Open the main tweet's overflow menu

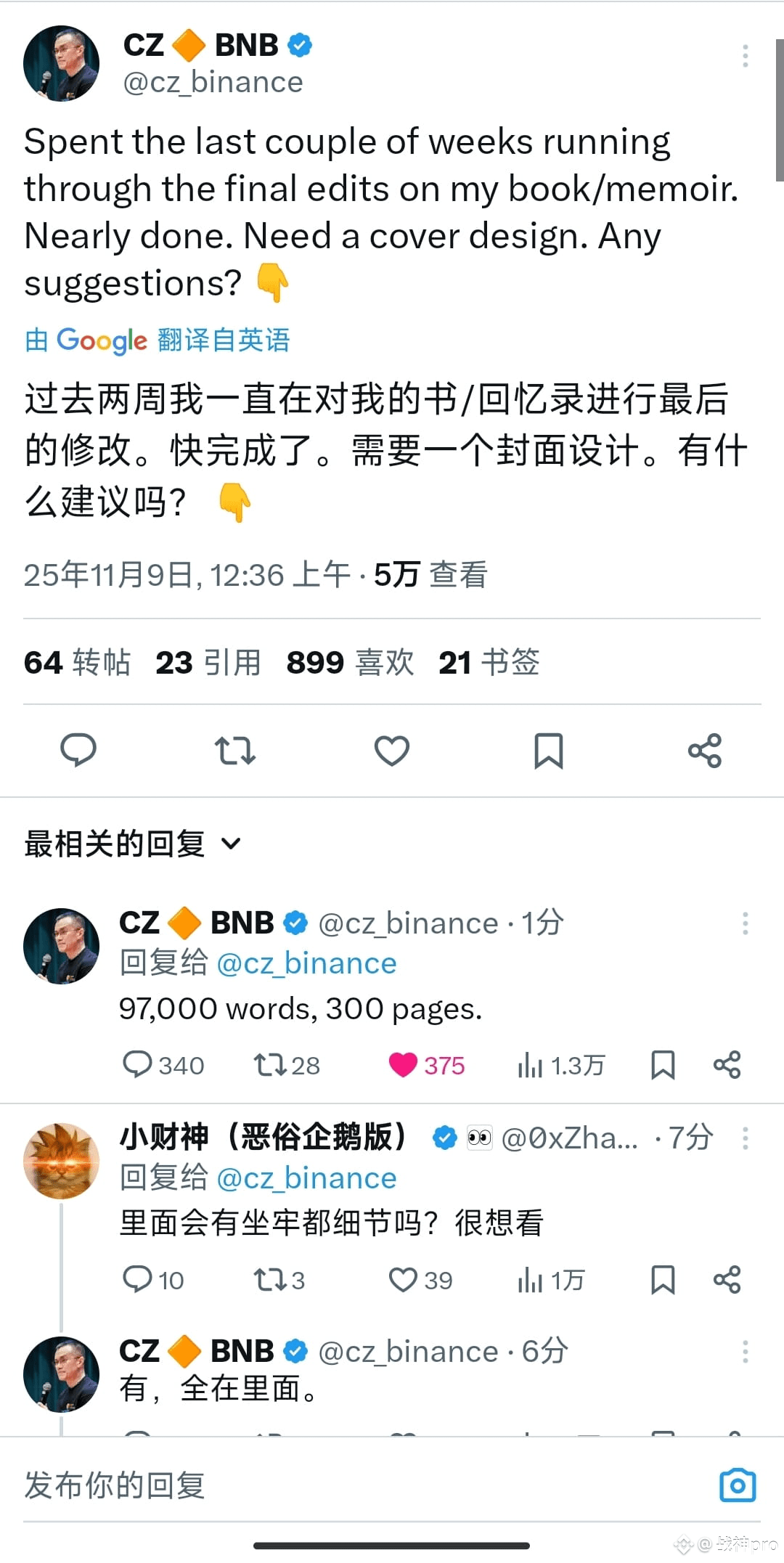745,56
